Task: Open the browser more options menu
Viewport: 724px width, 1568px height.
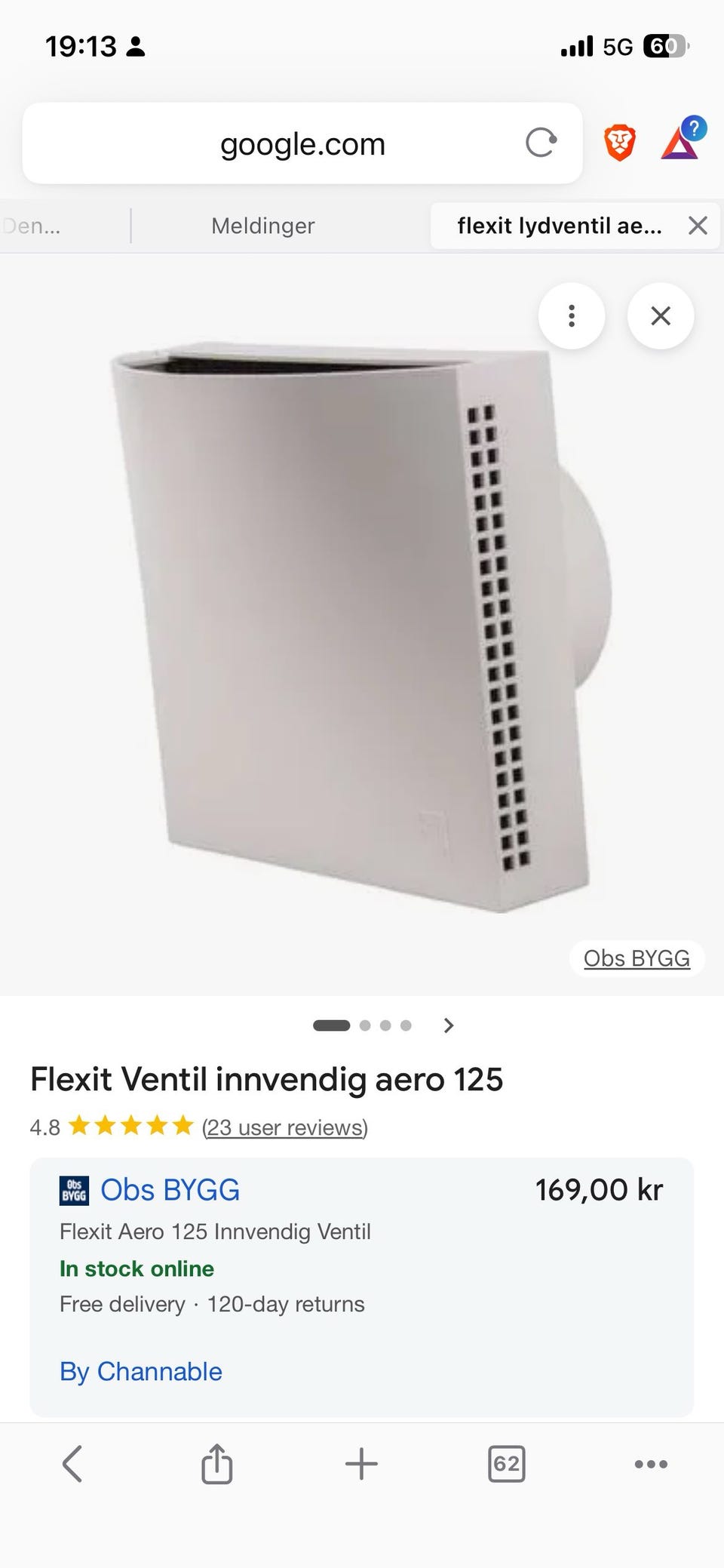Action: tap(651, 1464)
